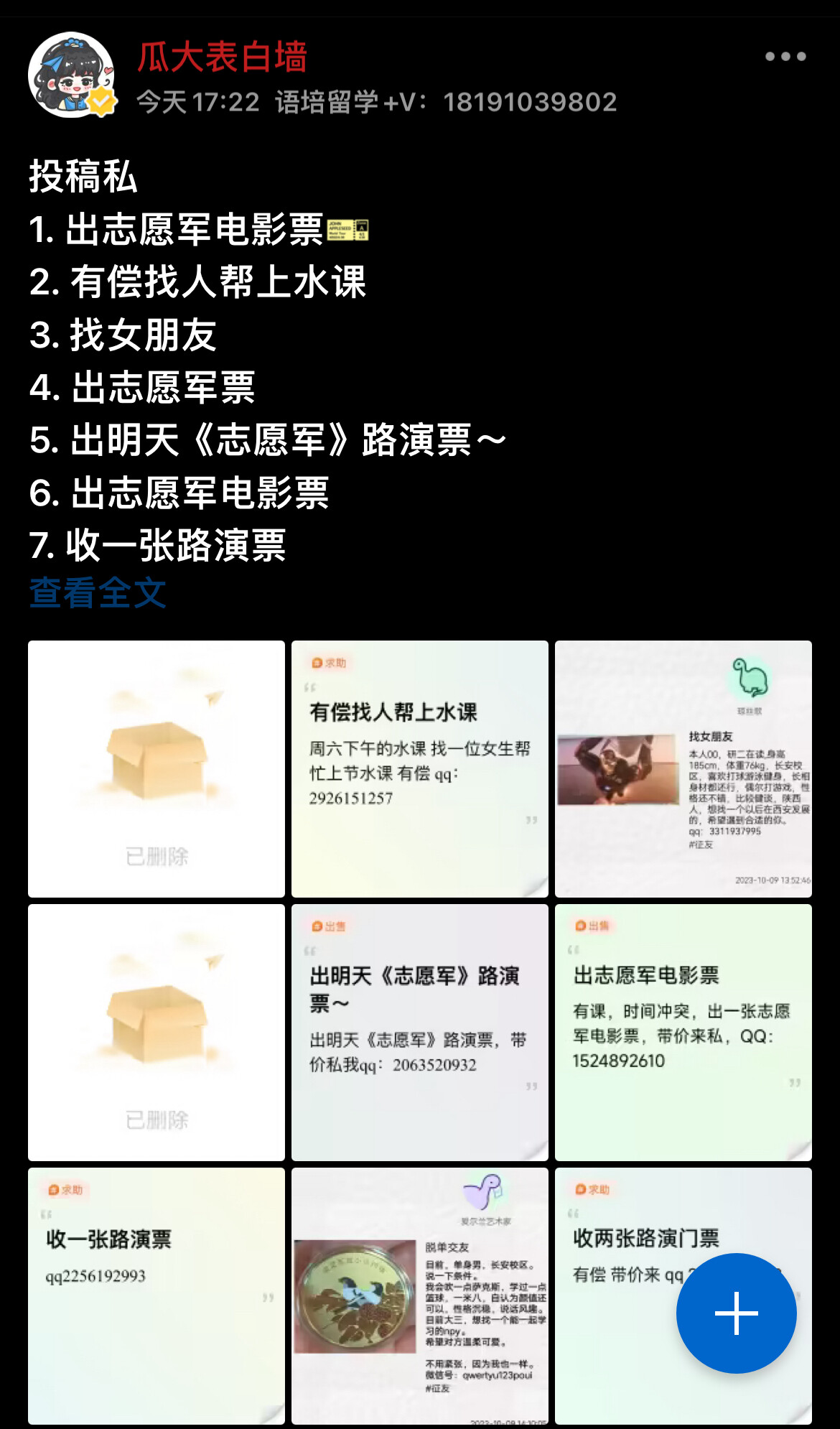
Task: Expand the post with 查看全文
Action: pos(98,593)
